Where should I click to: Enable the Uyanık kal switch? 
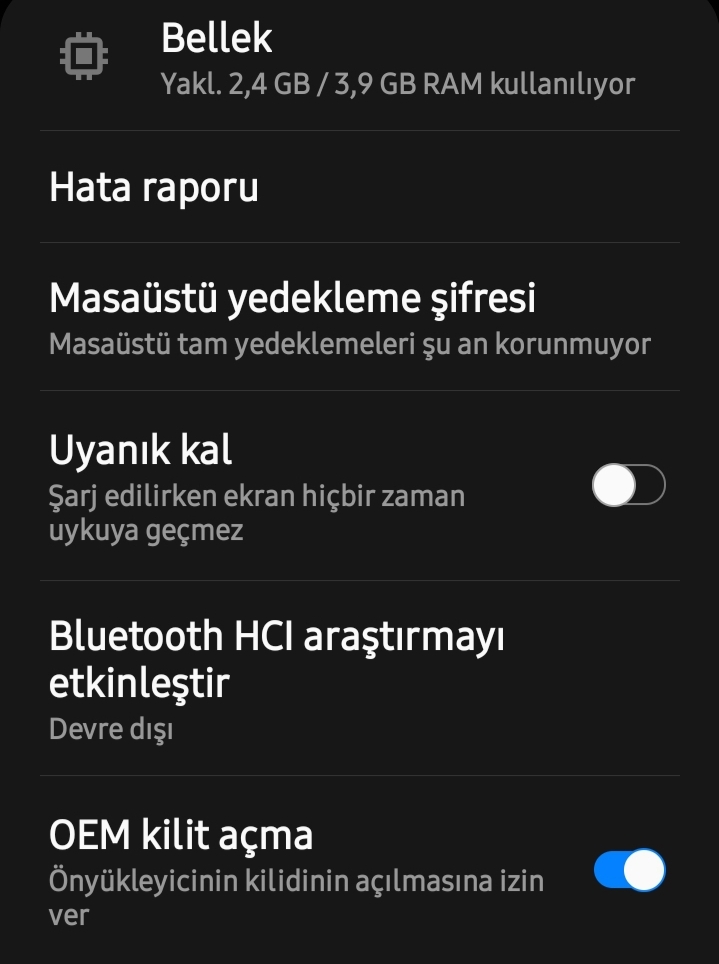click(x=628, y=487)
